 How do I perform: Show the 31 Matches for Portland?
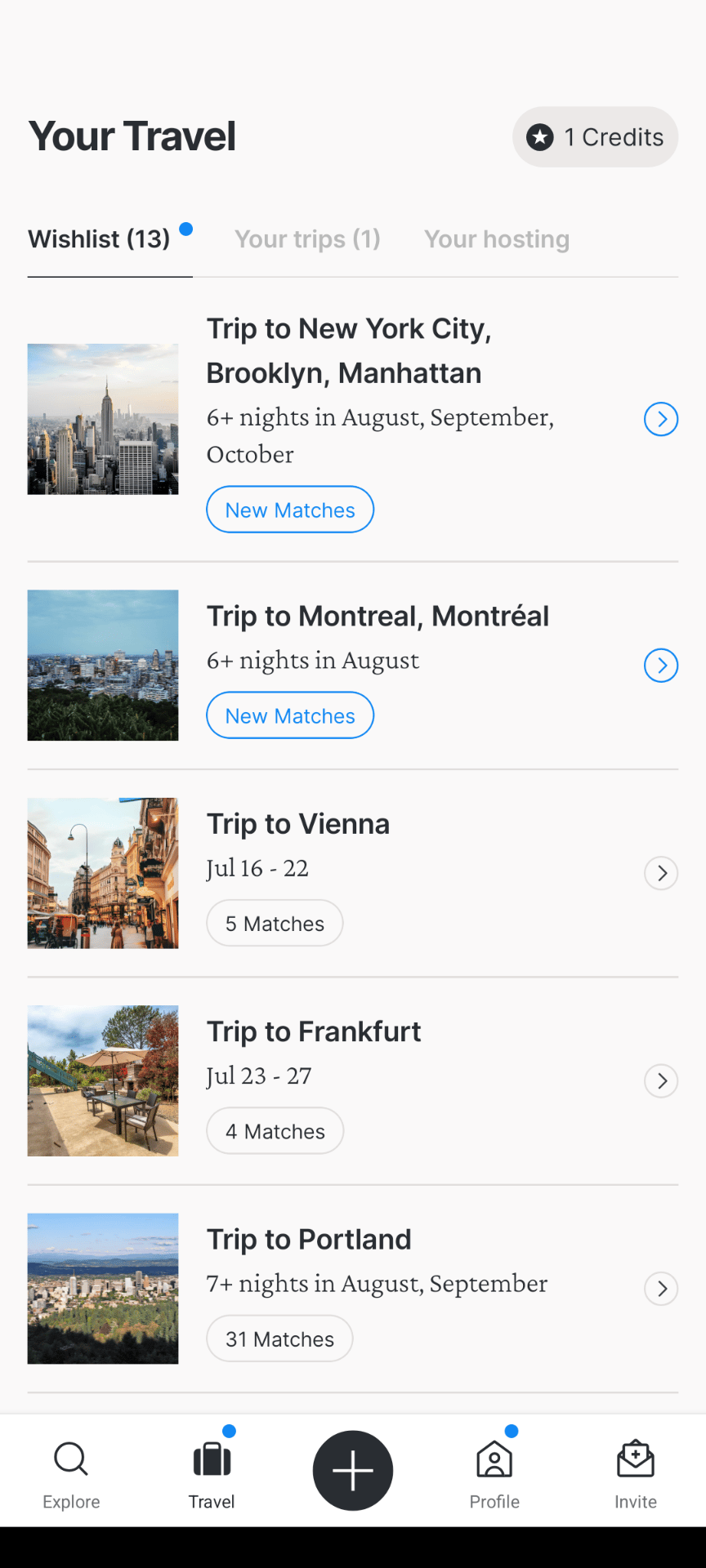click(x=279, y=1339)
